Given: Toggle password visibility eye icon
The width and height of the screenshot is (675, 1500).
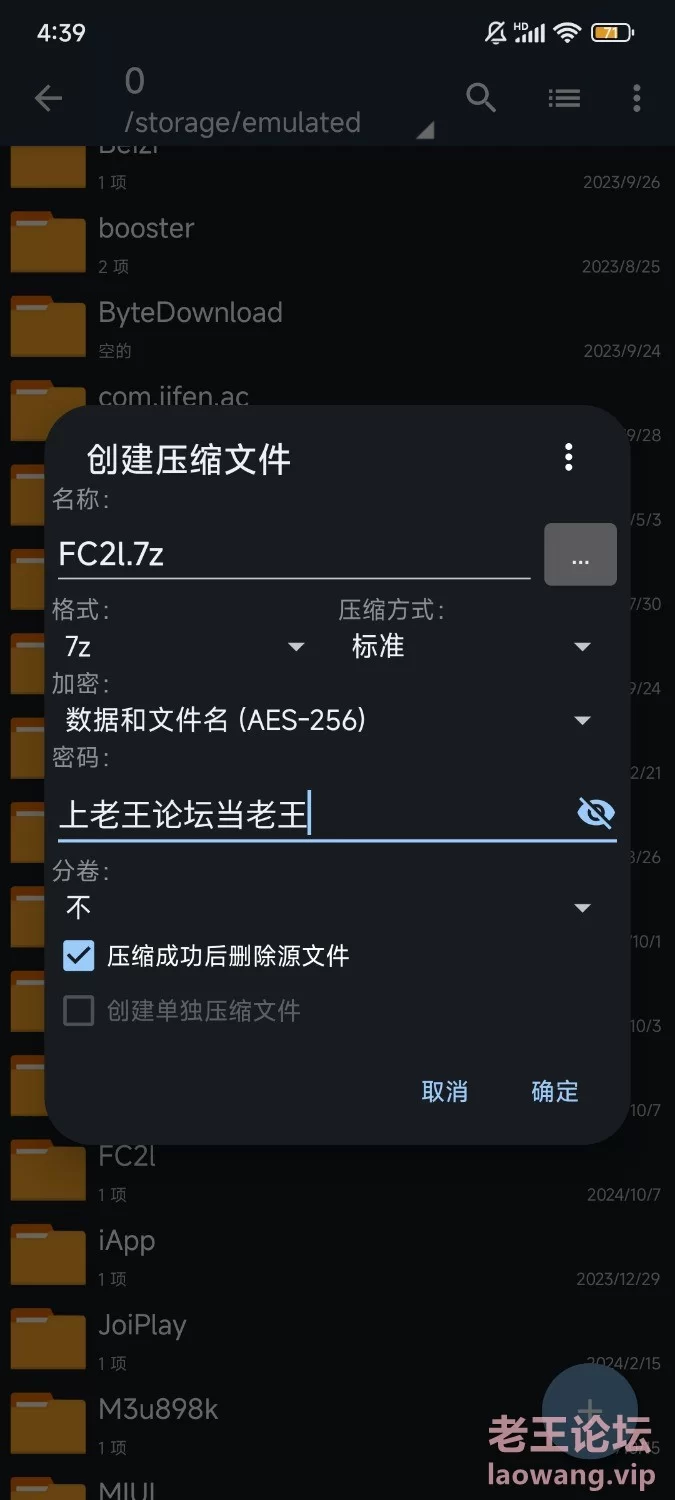Looking at the screenshot, I should [596, 813].
